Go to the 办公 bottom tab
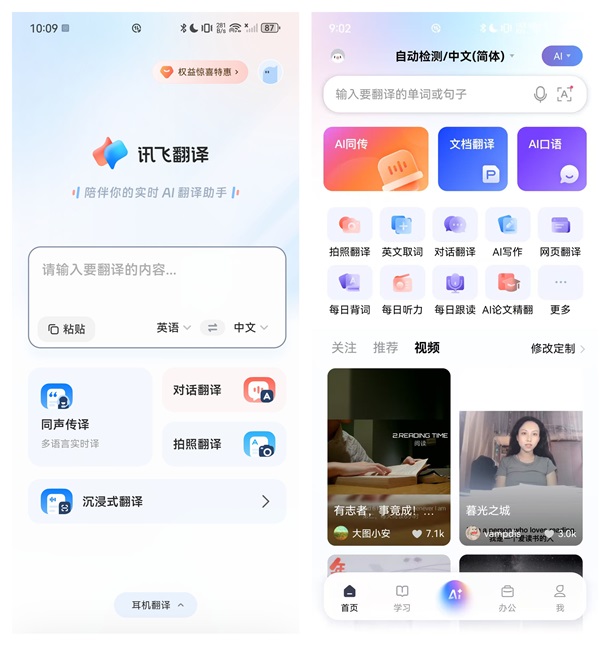 pos(507,597)
